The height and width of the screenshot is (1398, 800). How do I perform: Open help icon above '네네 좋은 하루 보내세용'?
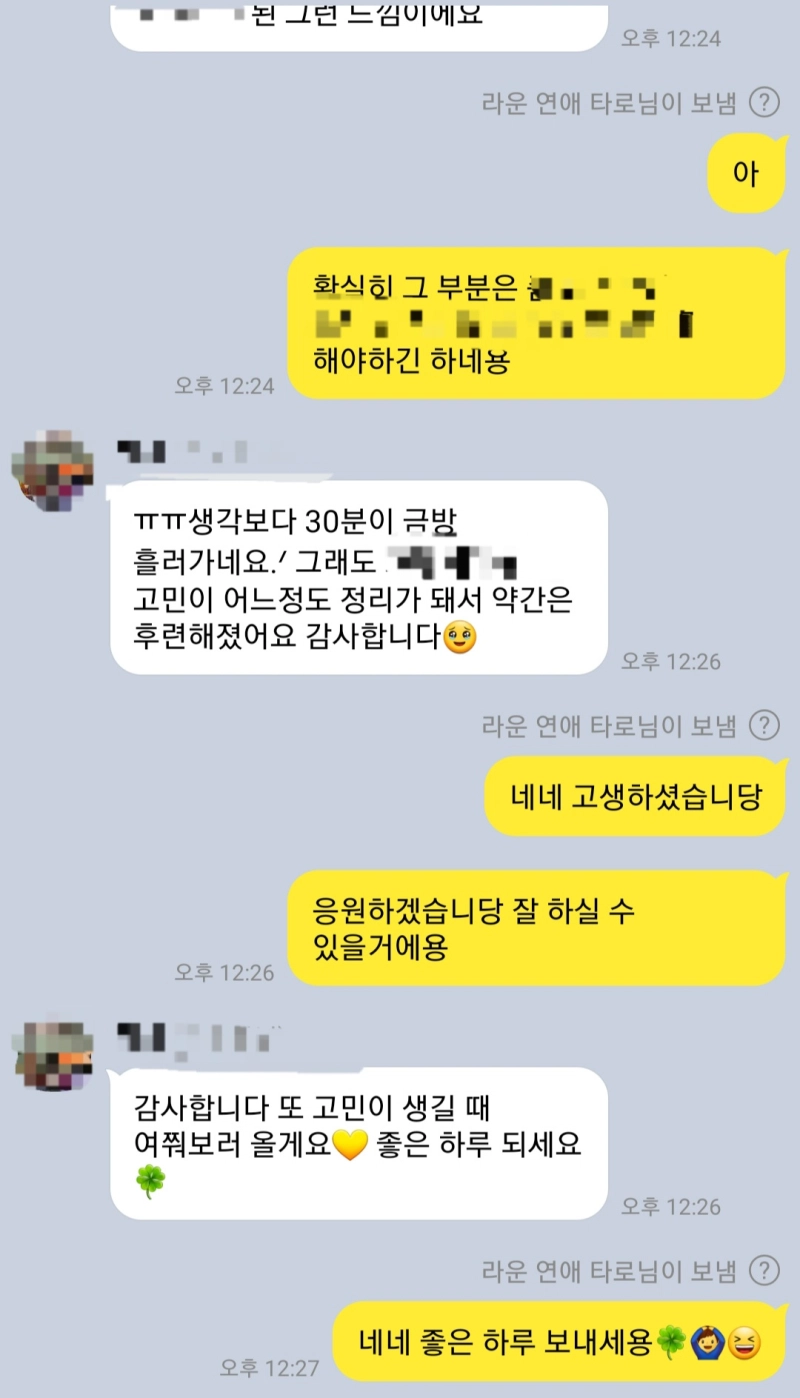[x=764, y=1271]
